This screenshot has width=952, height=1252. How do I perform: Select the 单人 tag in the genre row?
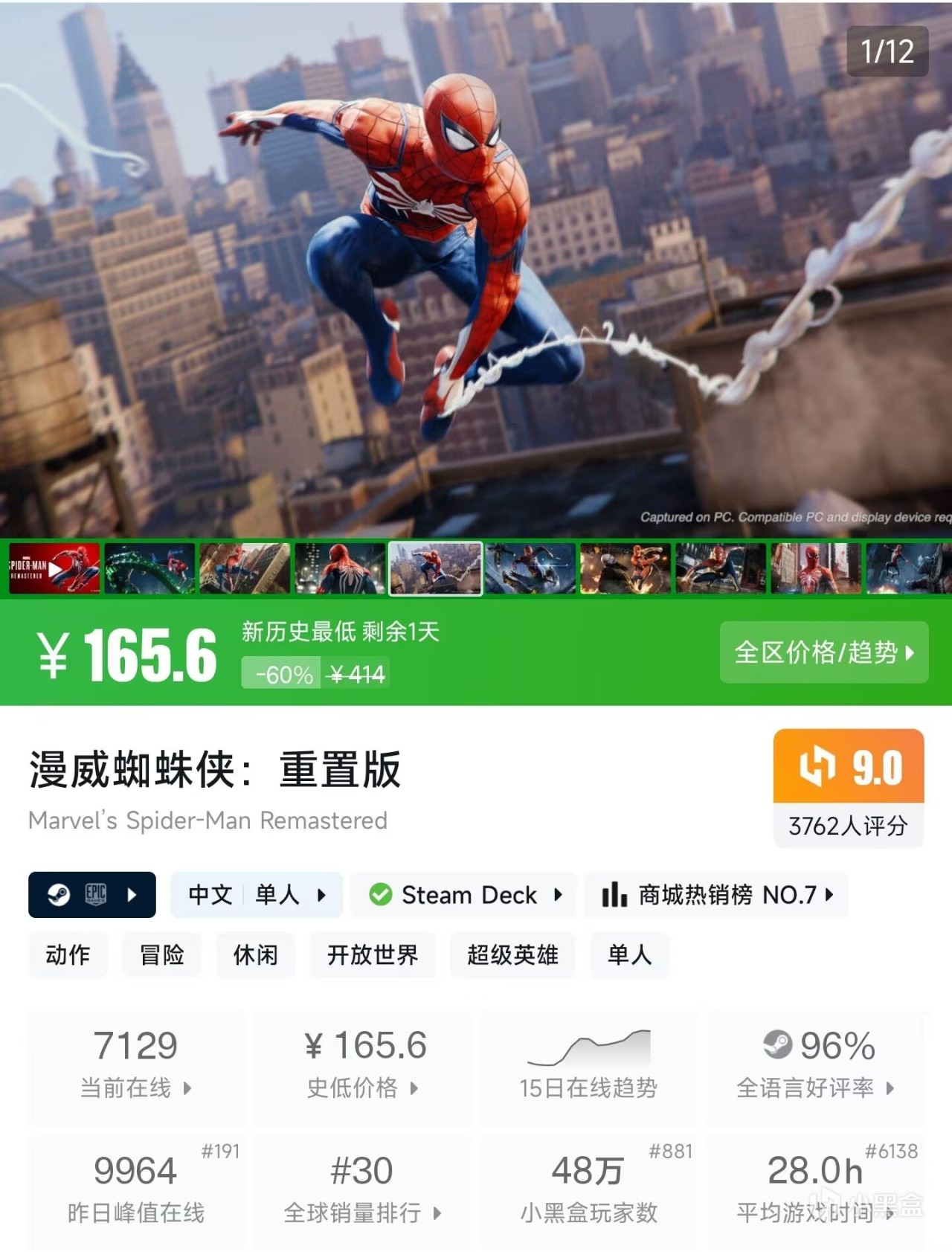pos(629,954)
